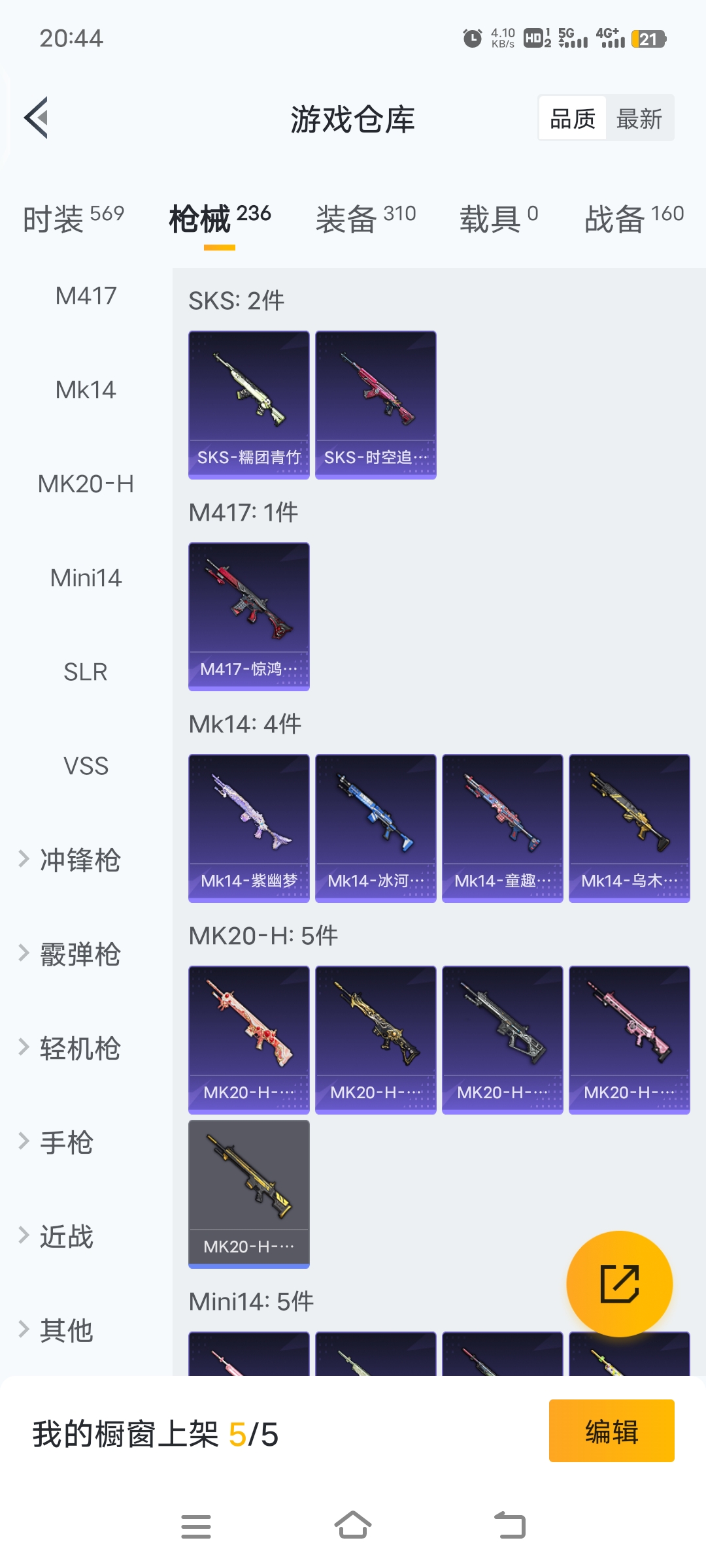Expand the 手枪 category
706x1568 pixels.
pos(66,1142)
